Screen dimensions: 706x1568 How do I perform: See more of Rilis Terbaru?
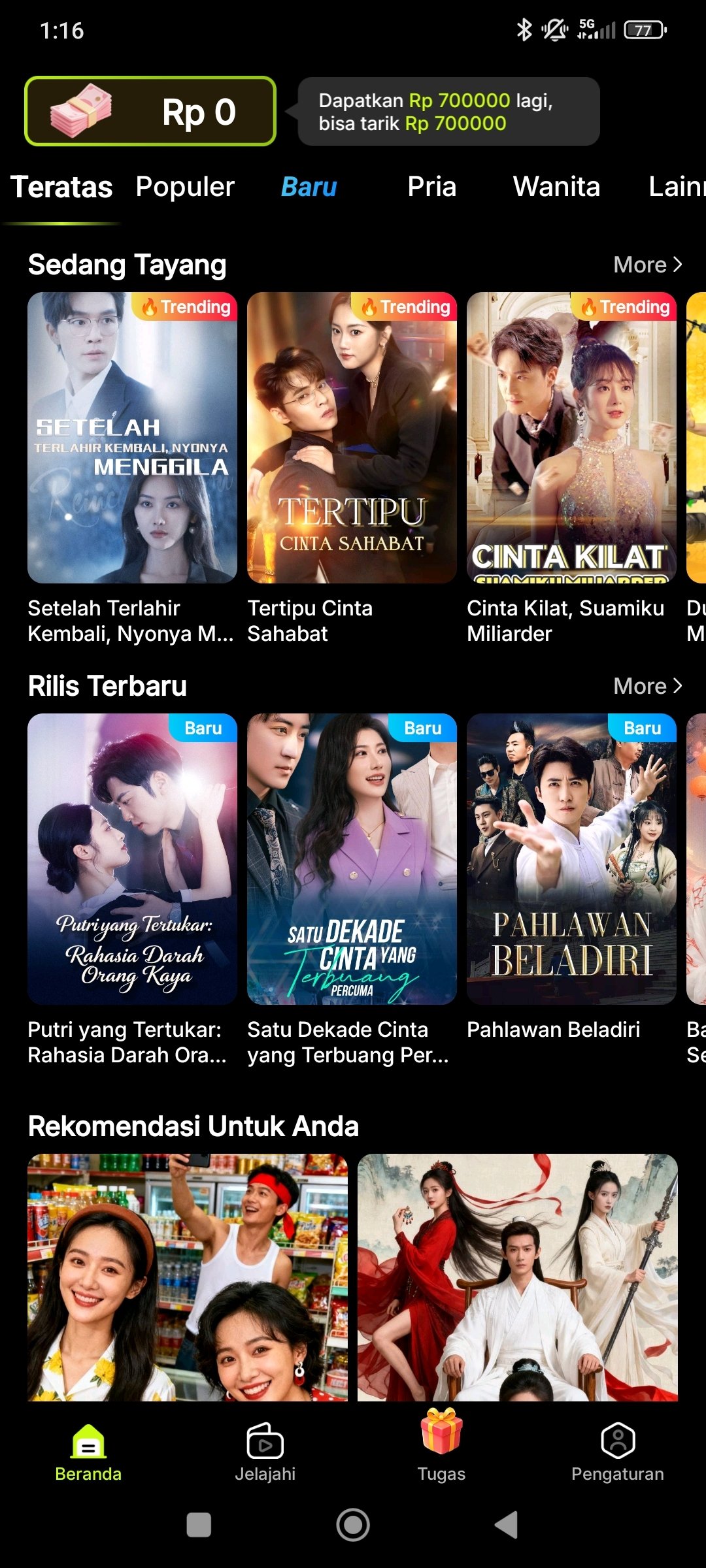tap(647, 686)
